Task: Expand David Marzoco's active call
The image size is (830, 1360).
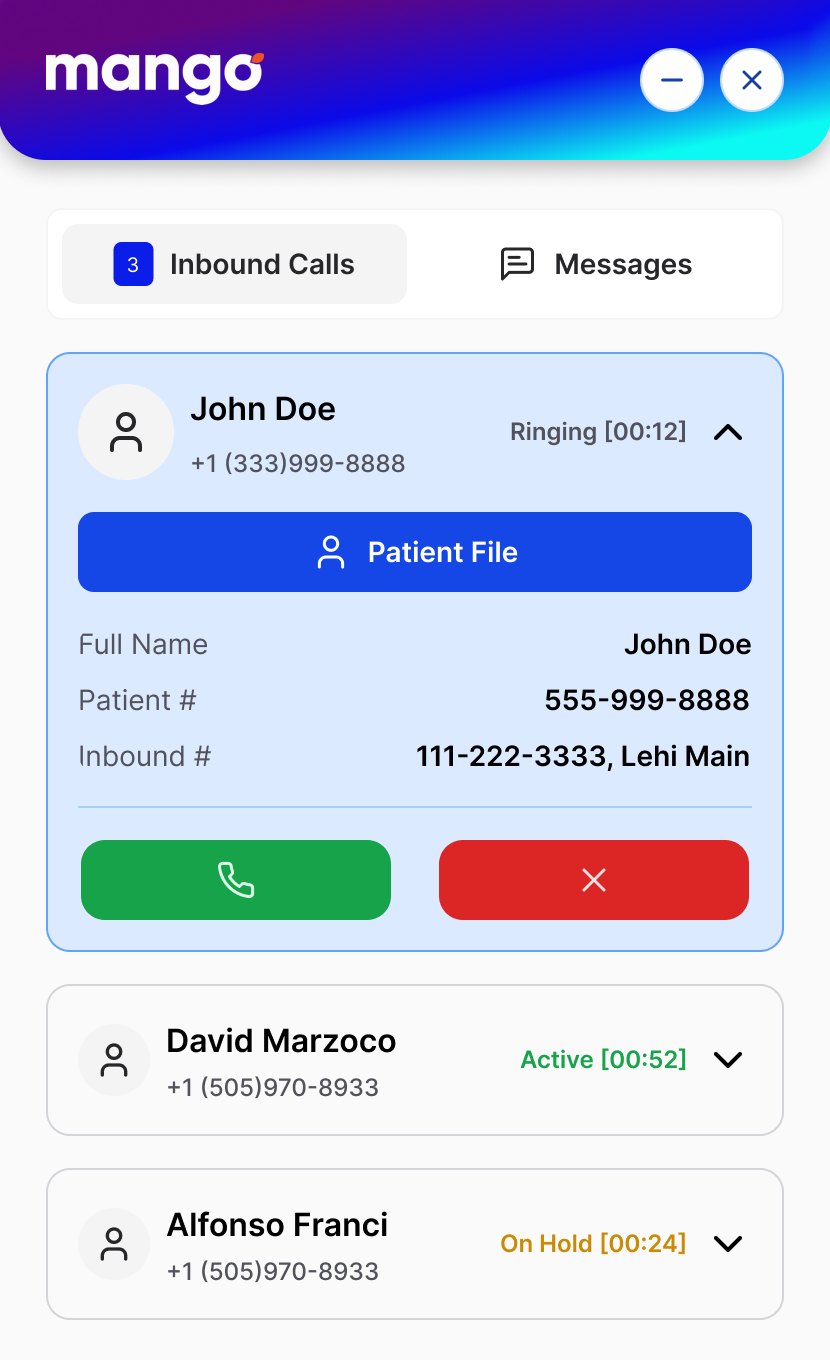Action: coord(728,1060)
